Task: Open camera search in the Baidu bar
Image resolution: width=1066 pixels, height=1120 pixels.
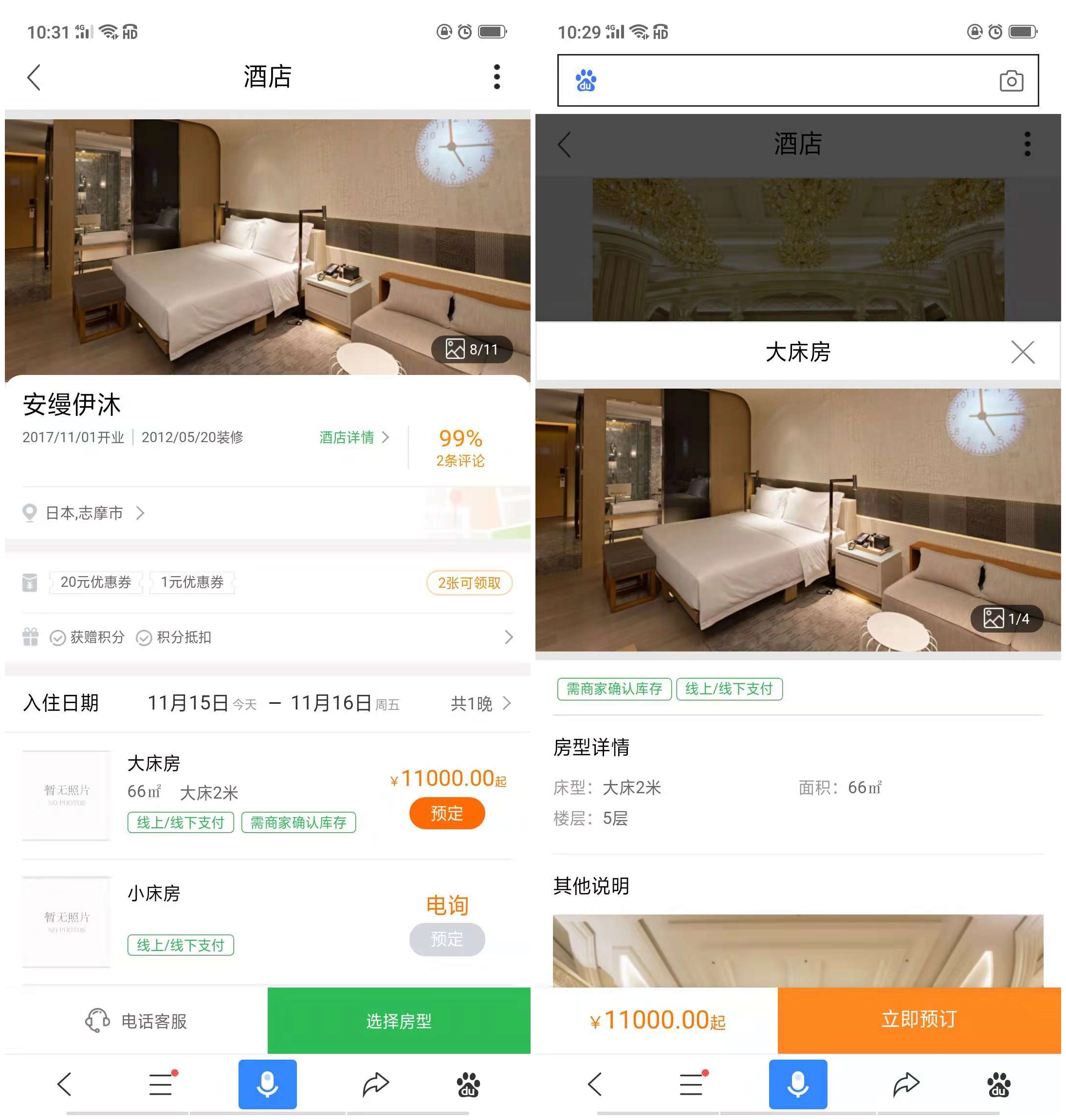Action: pyautogui.click(x=1011, y=81)
